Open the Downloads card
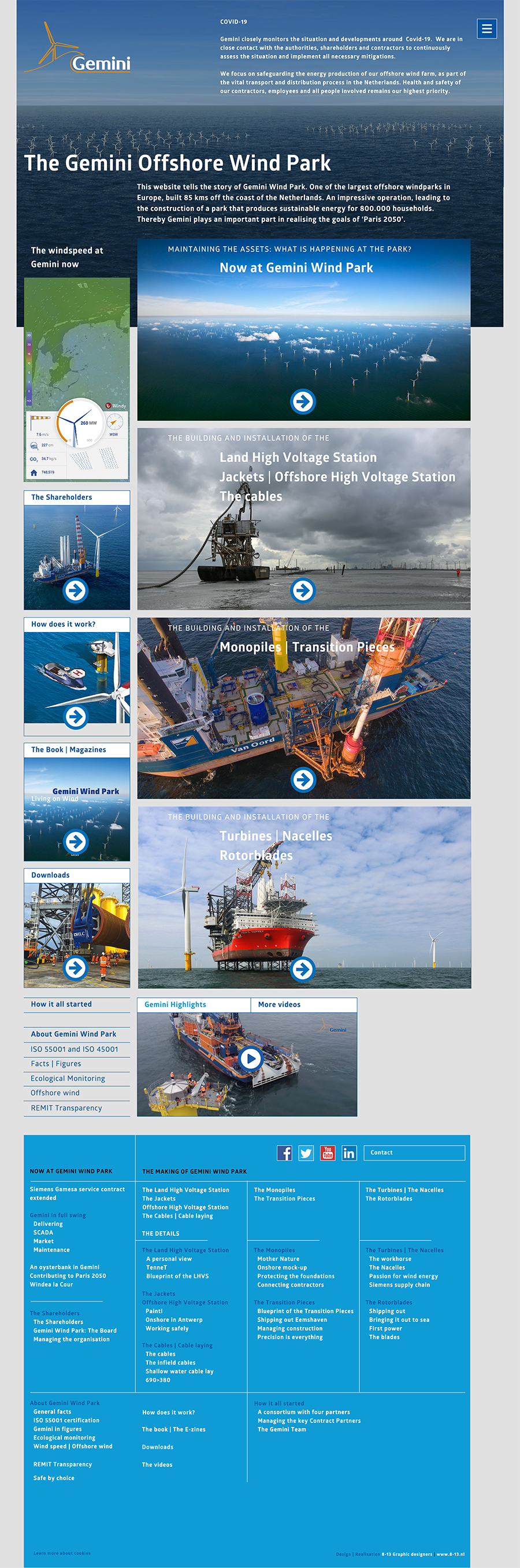Image resolution: width=520 pixels, height=1568 pixels. (76, 967)
